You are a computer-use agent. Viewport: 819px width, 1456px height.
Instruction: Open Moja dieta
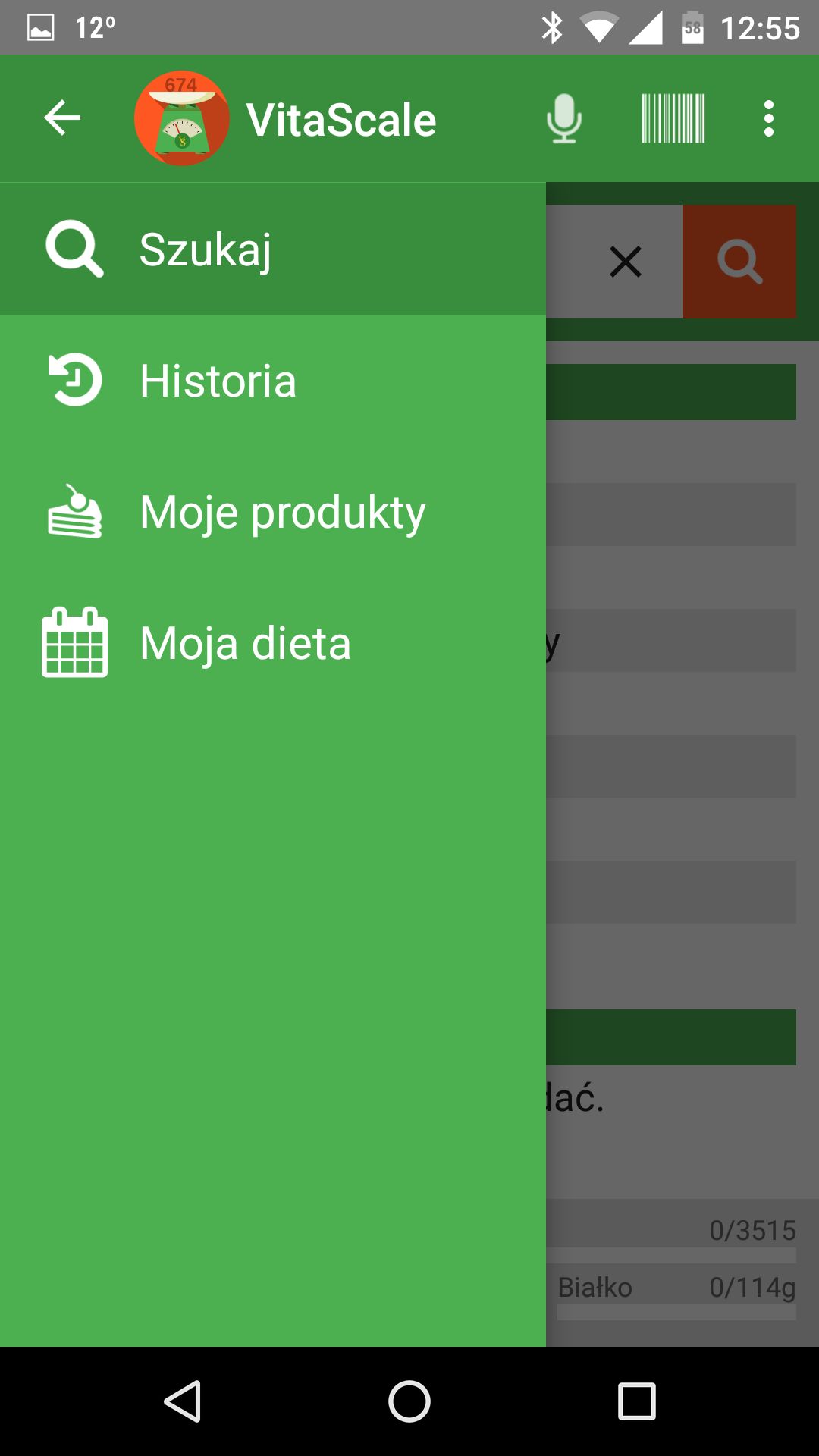point(273,642)
